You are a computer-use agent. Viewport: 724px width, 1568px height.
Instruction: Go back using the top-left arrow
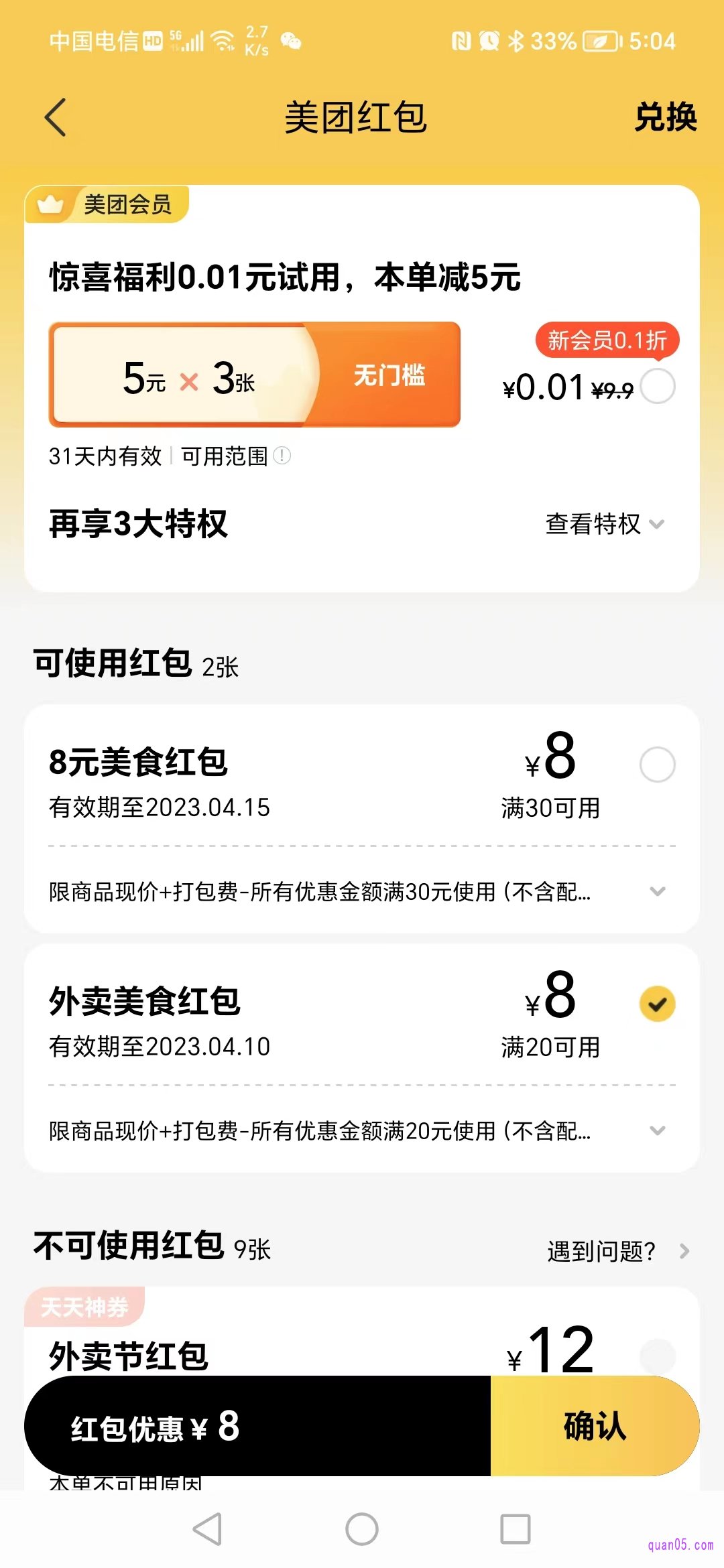pos(56,117)
